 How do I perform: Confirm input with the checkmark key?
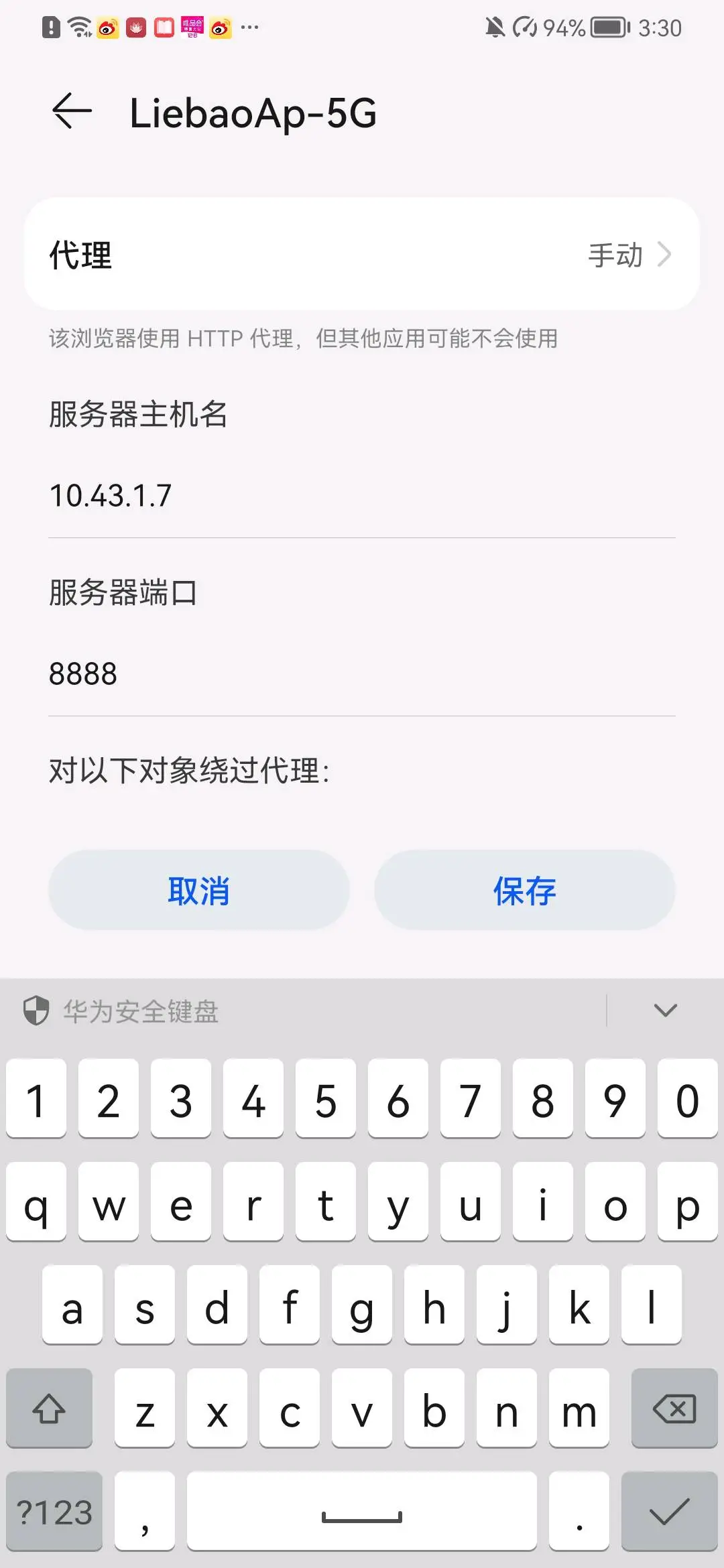(669, 1512)
